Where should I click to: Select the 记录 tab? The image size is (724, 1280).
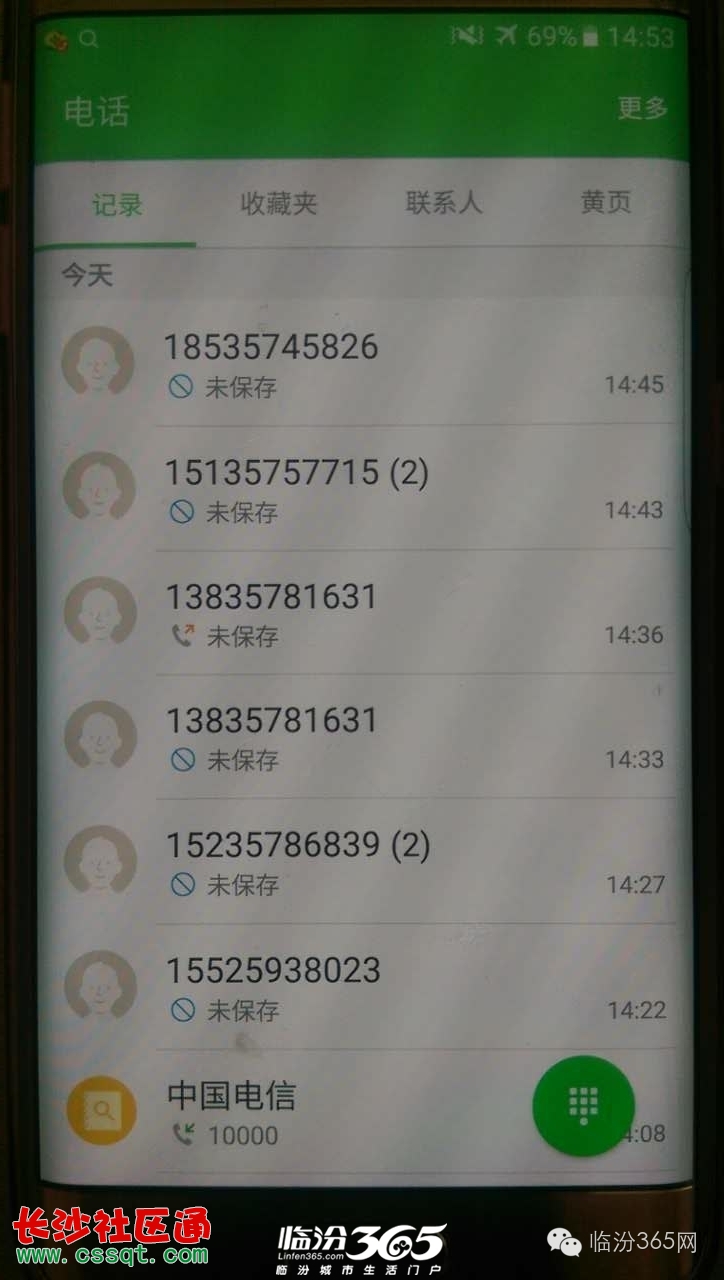tap(117, 206)
